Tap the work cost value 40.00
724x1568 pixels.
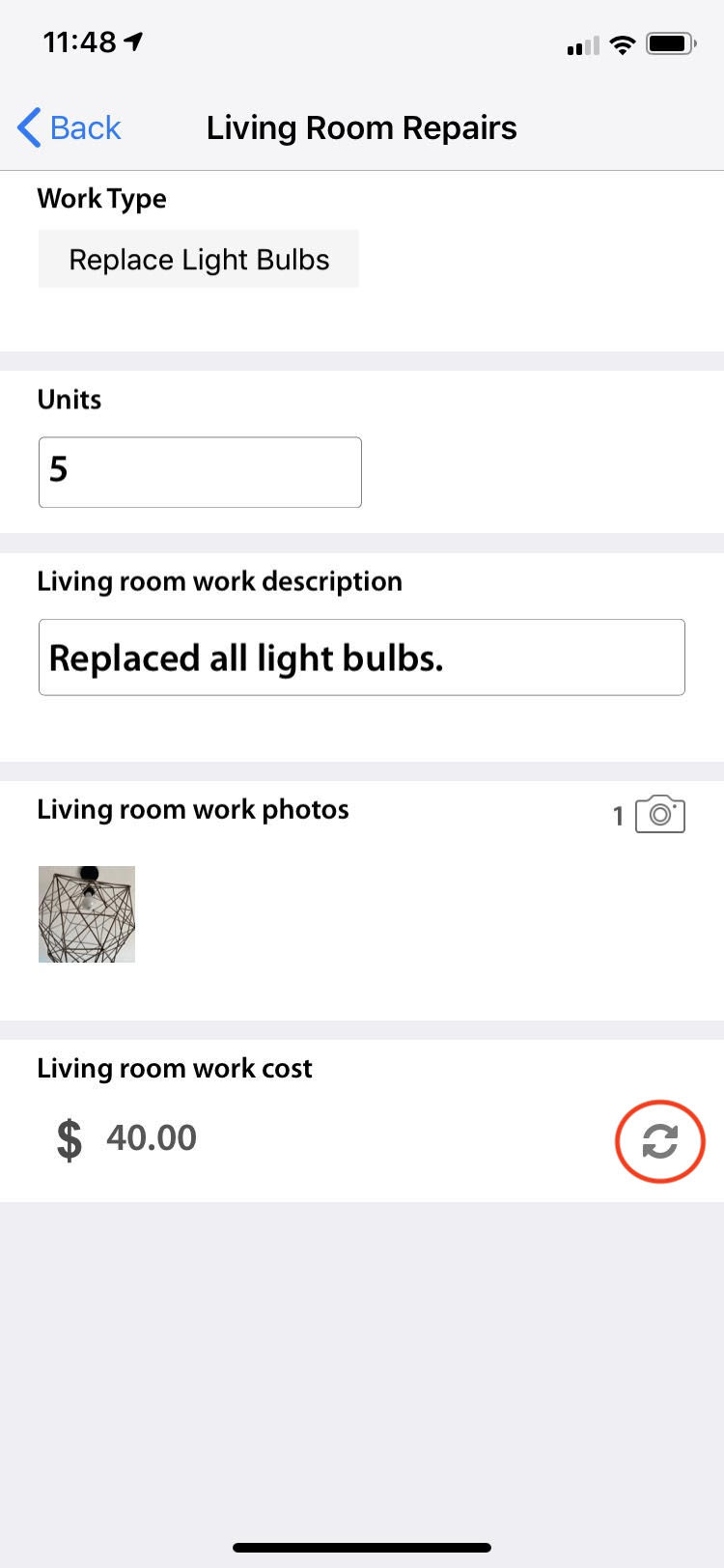click(x=151, y=1137)
